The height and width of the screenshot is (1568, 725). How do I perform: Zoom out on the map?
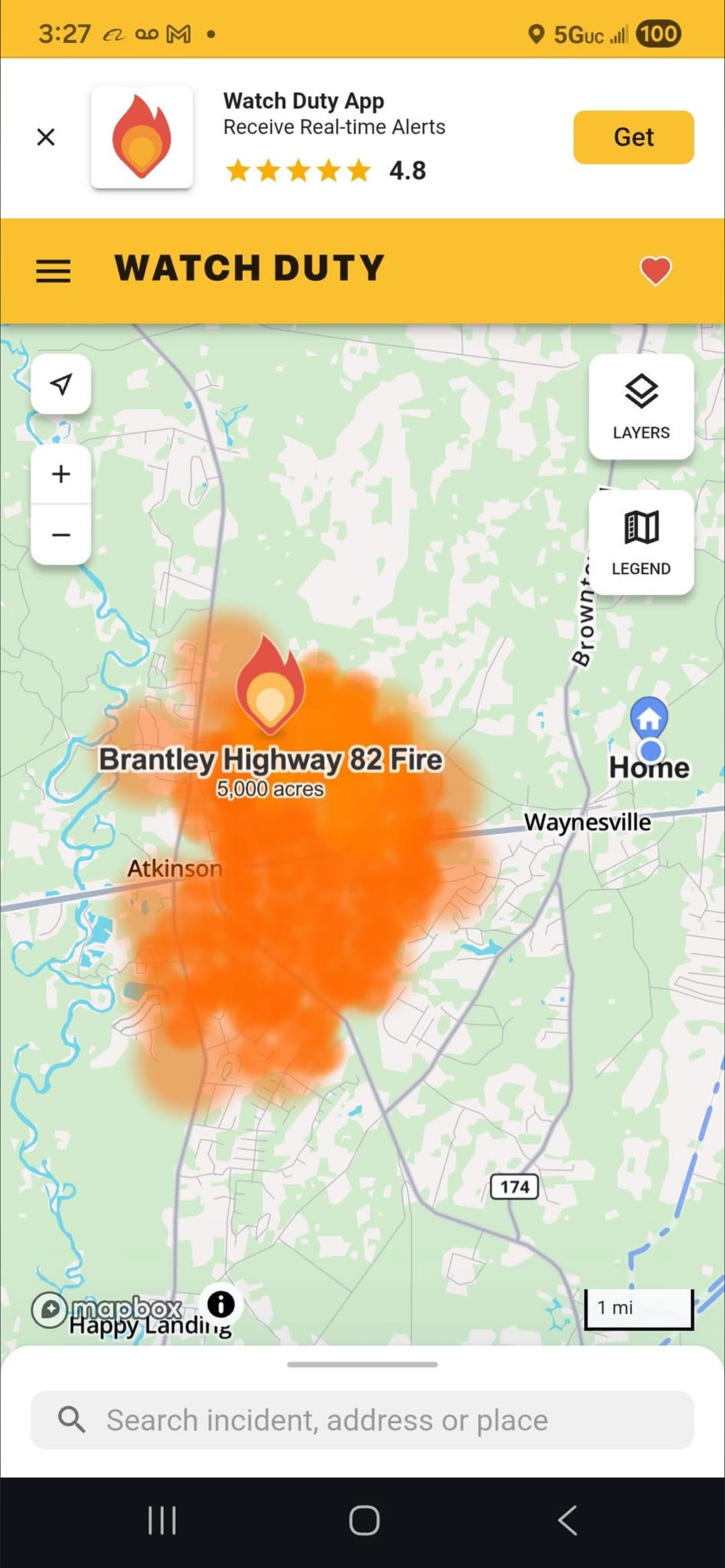click(61, 535)
